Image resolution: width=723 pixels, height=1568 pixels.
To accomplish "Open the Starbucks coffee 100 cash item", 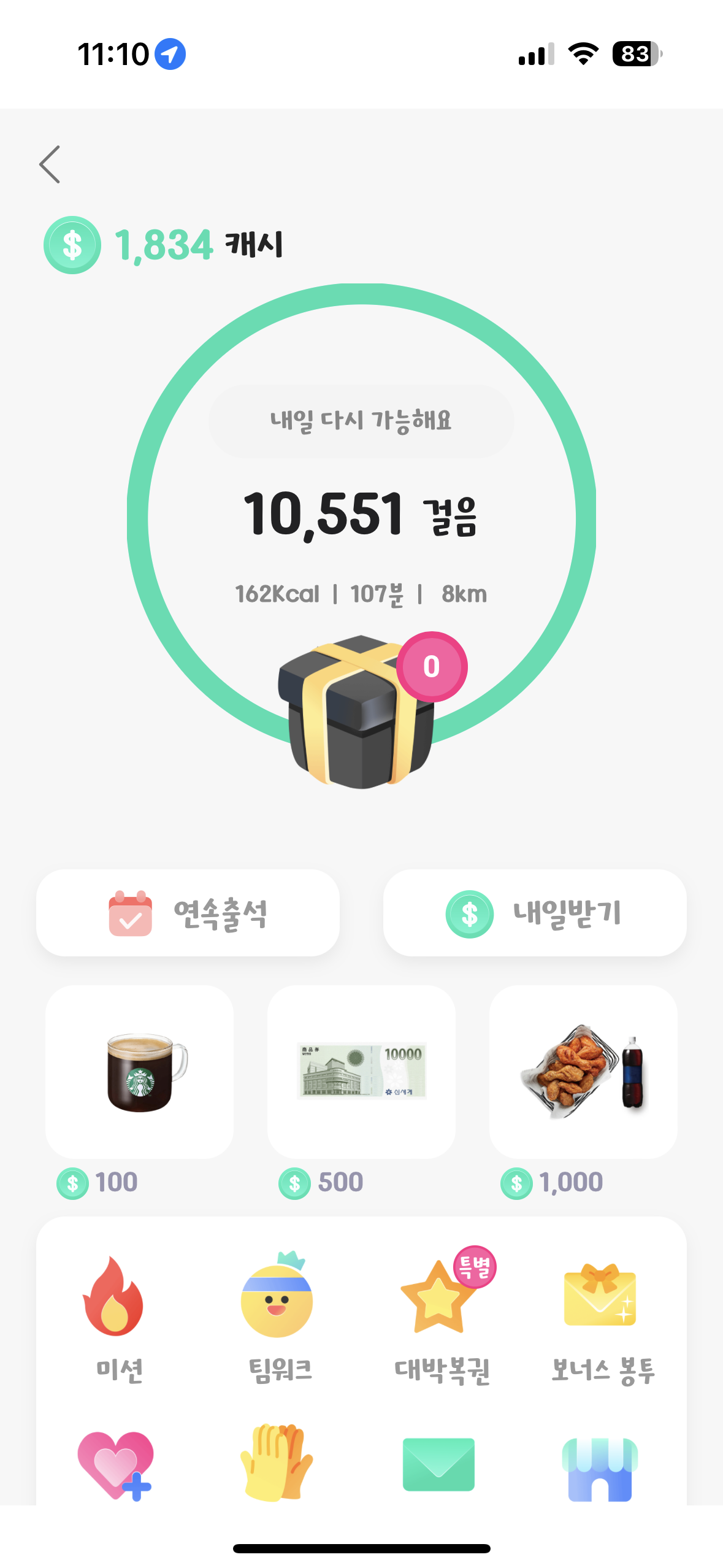I will [139, 1072].
